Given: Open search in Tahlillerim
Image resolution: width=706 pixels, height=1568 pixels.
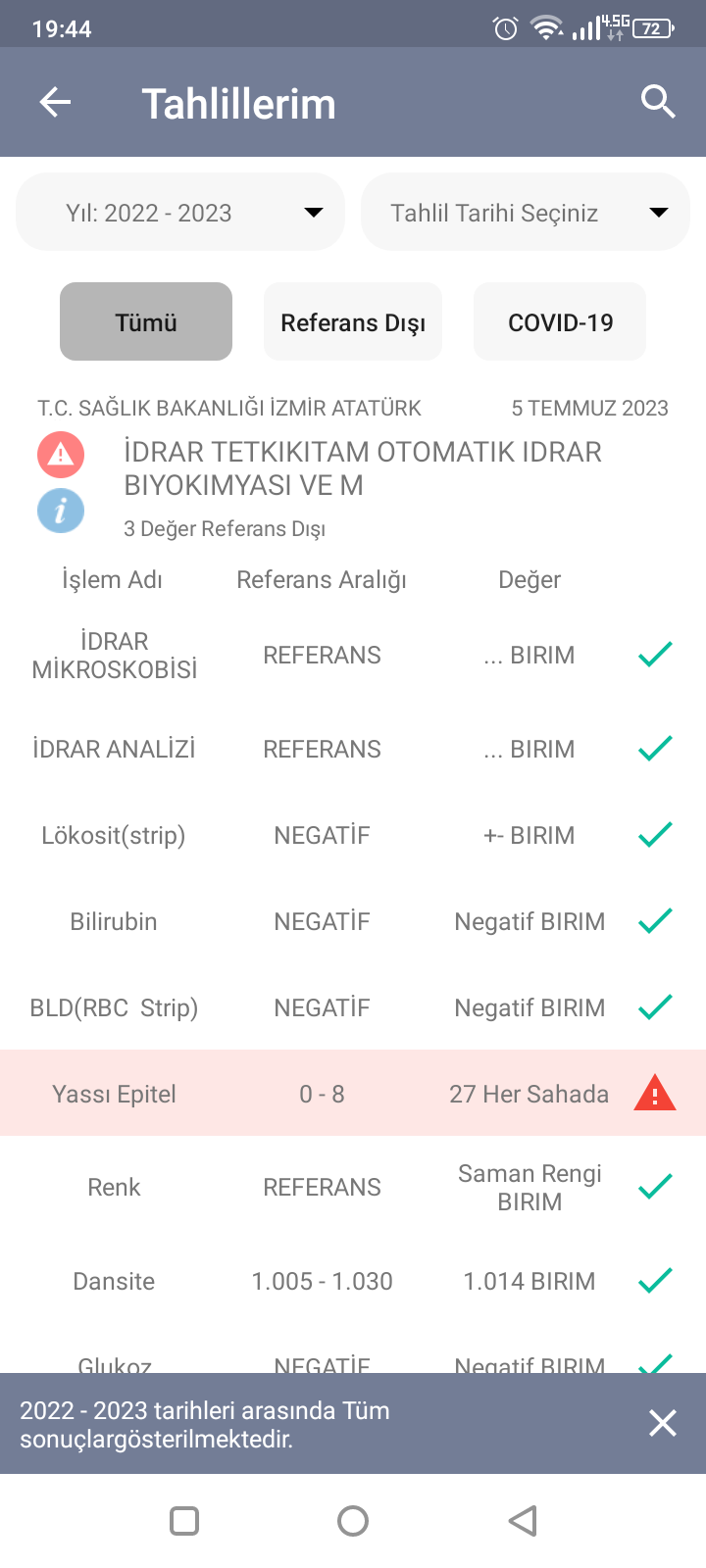Looking at the screenshot, I should click(x=658, y=102).
